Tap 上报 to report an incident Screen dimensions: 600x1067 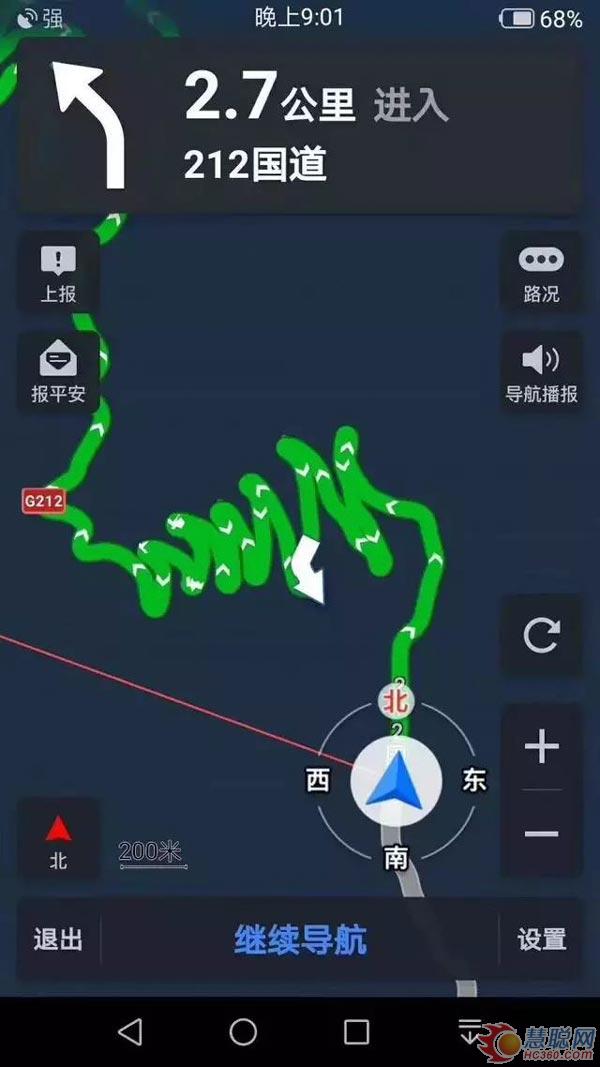point(58,273)
